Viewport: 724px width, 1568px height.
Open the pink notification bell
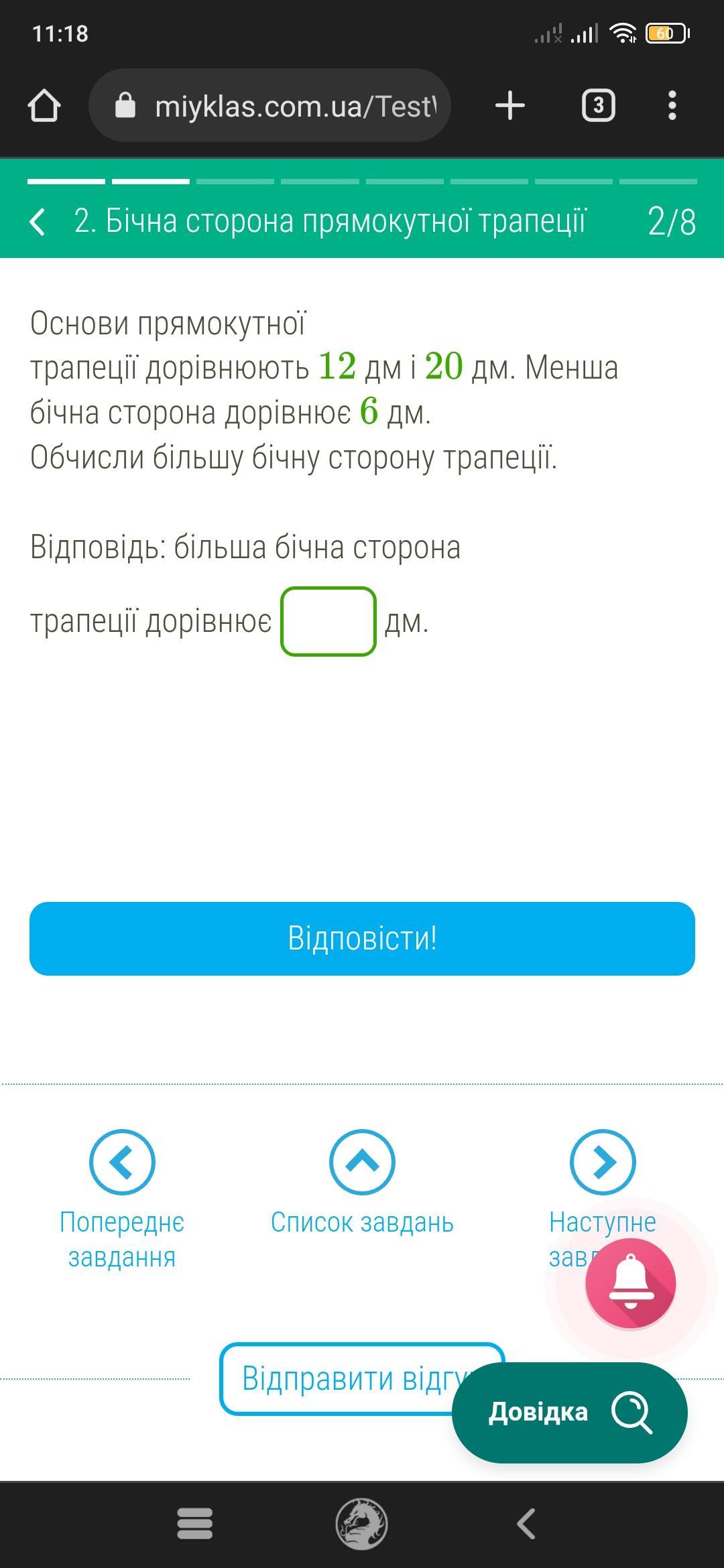click(x=630, y=1283)
